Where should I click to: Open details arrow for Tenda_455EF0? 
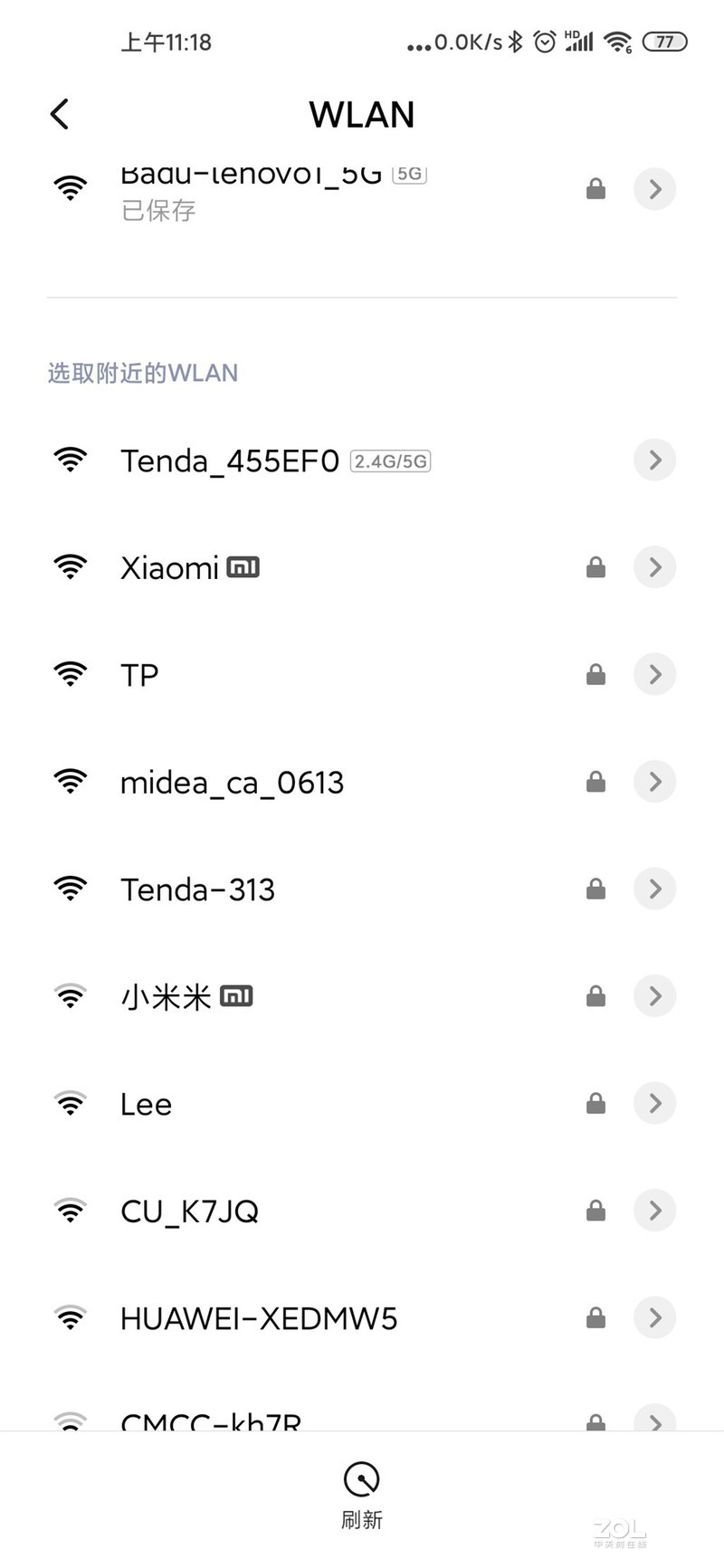pyautogui.click(x=654, y=461)
